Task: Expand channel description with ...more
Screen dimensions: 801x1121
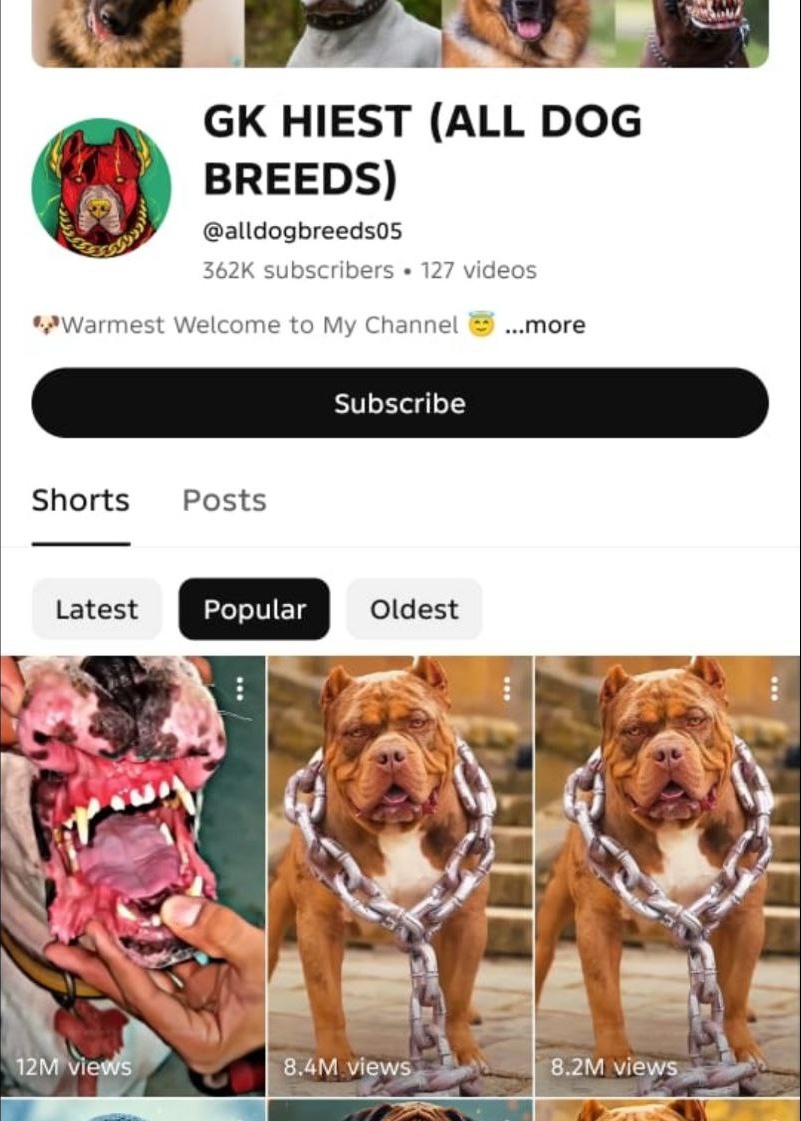Action: (x=544, y=325)
